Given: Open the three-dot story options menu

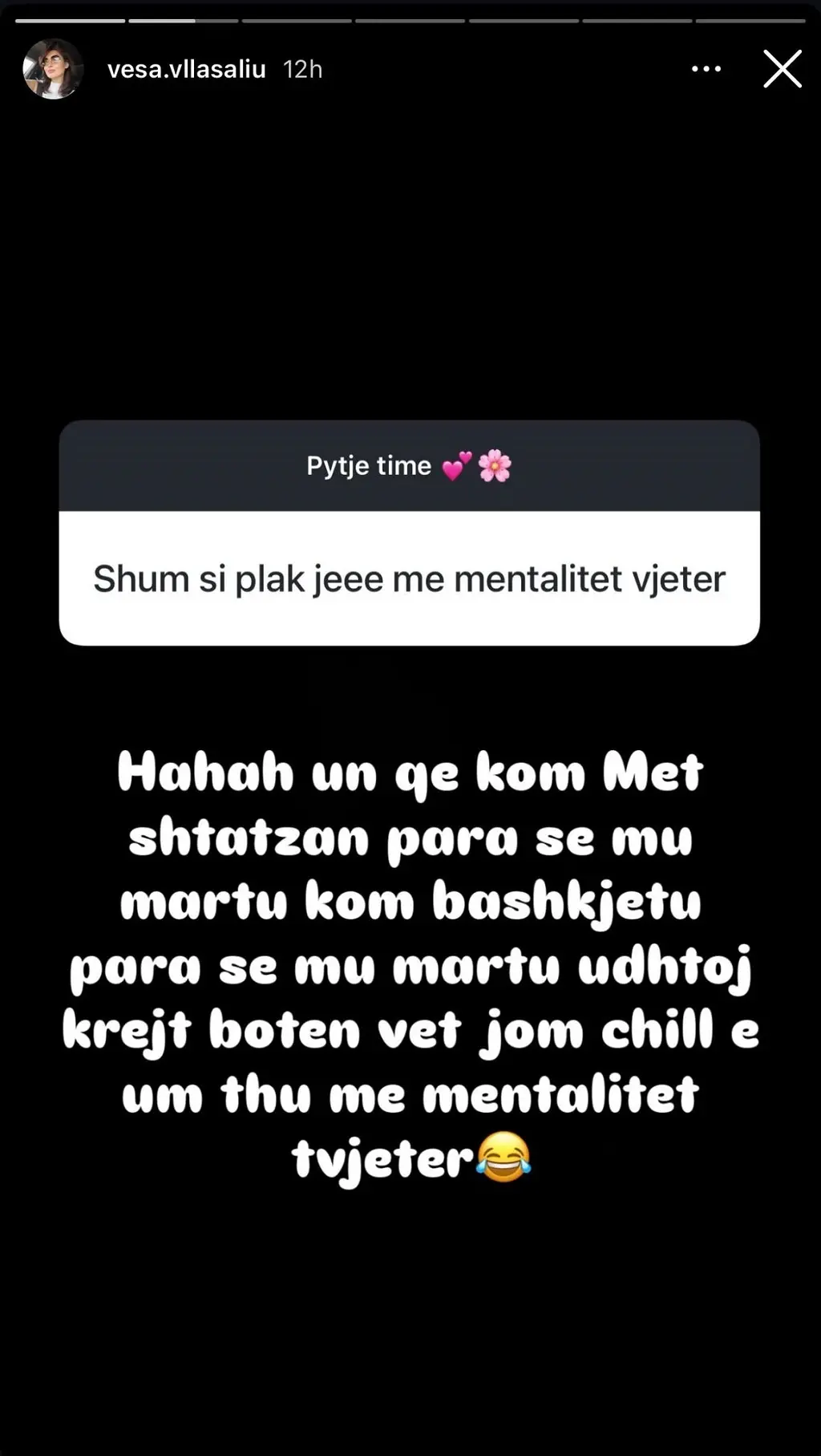Looking at the screenshot, I should coord(706,69).
